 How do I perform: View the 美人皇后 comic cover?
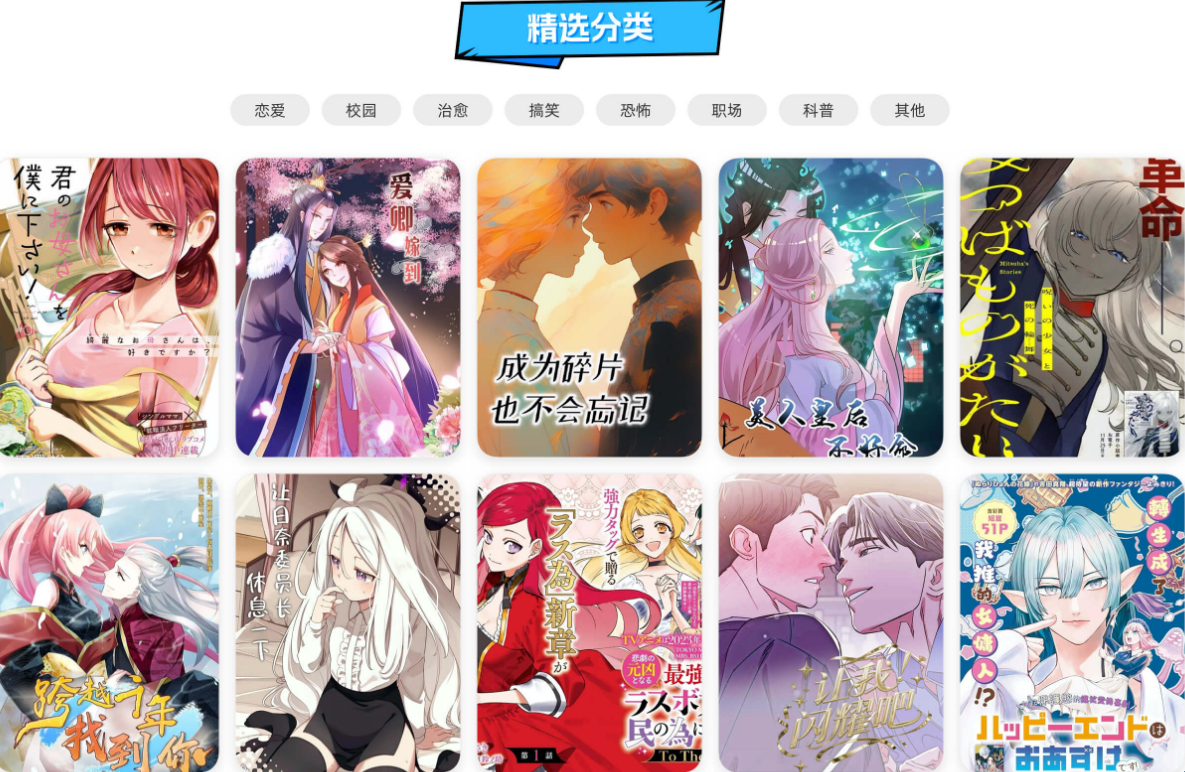click(831, 307)
